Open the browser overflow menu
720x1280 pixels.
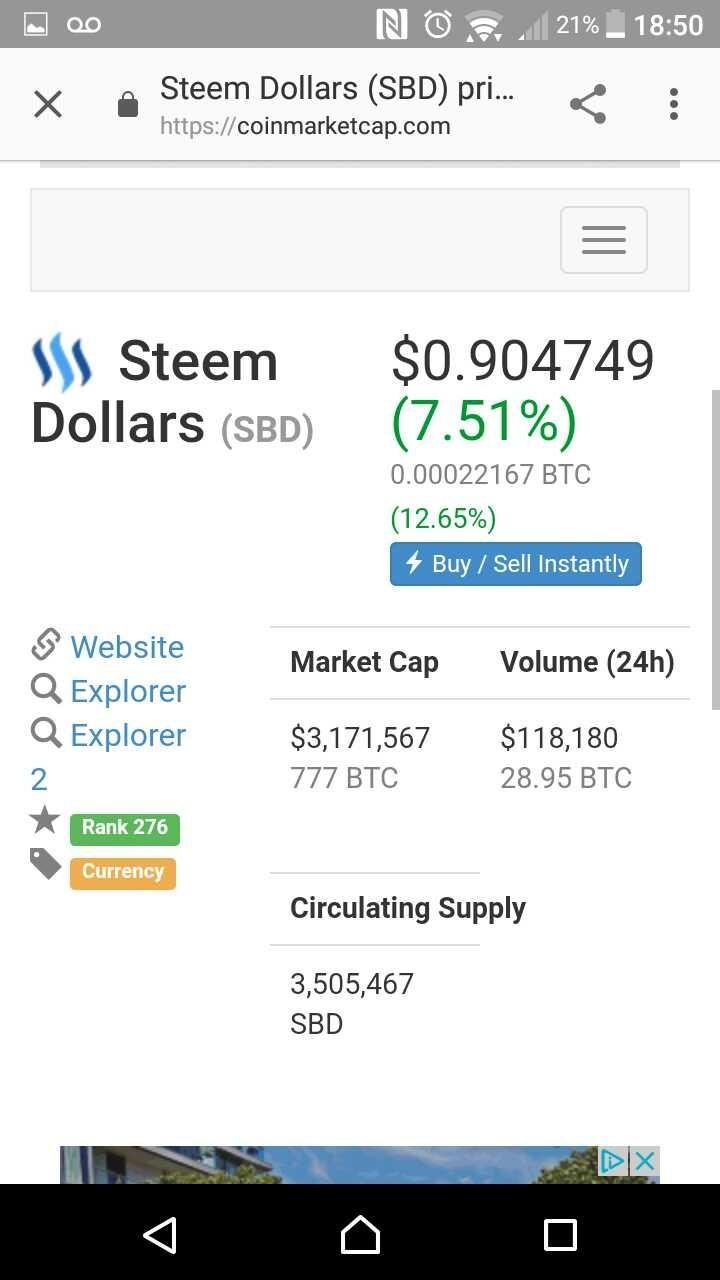point(674,104)
